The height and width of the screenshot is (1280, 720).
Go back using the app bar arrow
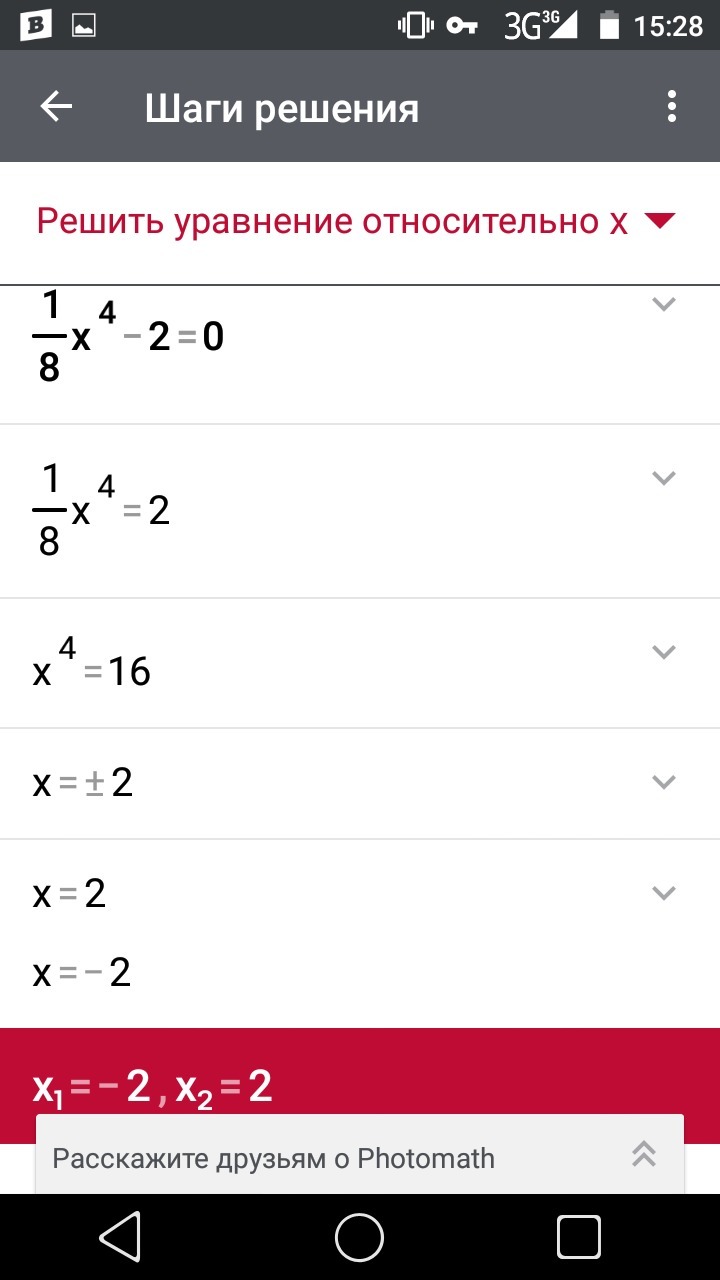point(56,107)
